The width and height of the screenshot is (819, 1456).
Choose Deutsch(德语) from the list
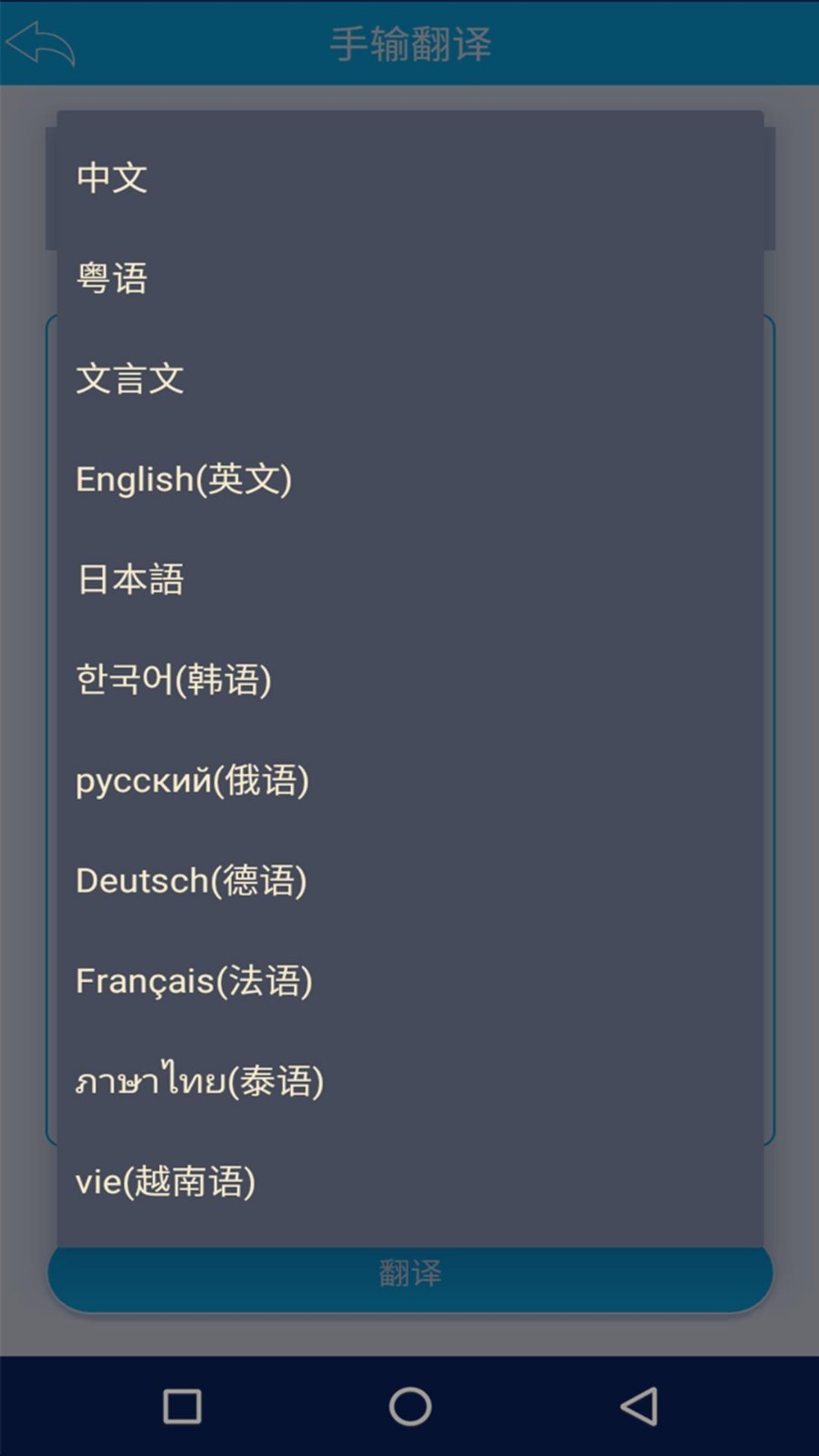(x=191, y=880)
